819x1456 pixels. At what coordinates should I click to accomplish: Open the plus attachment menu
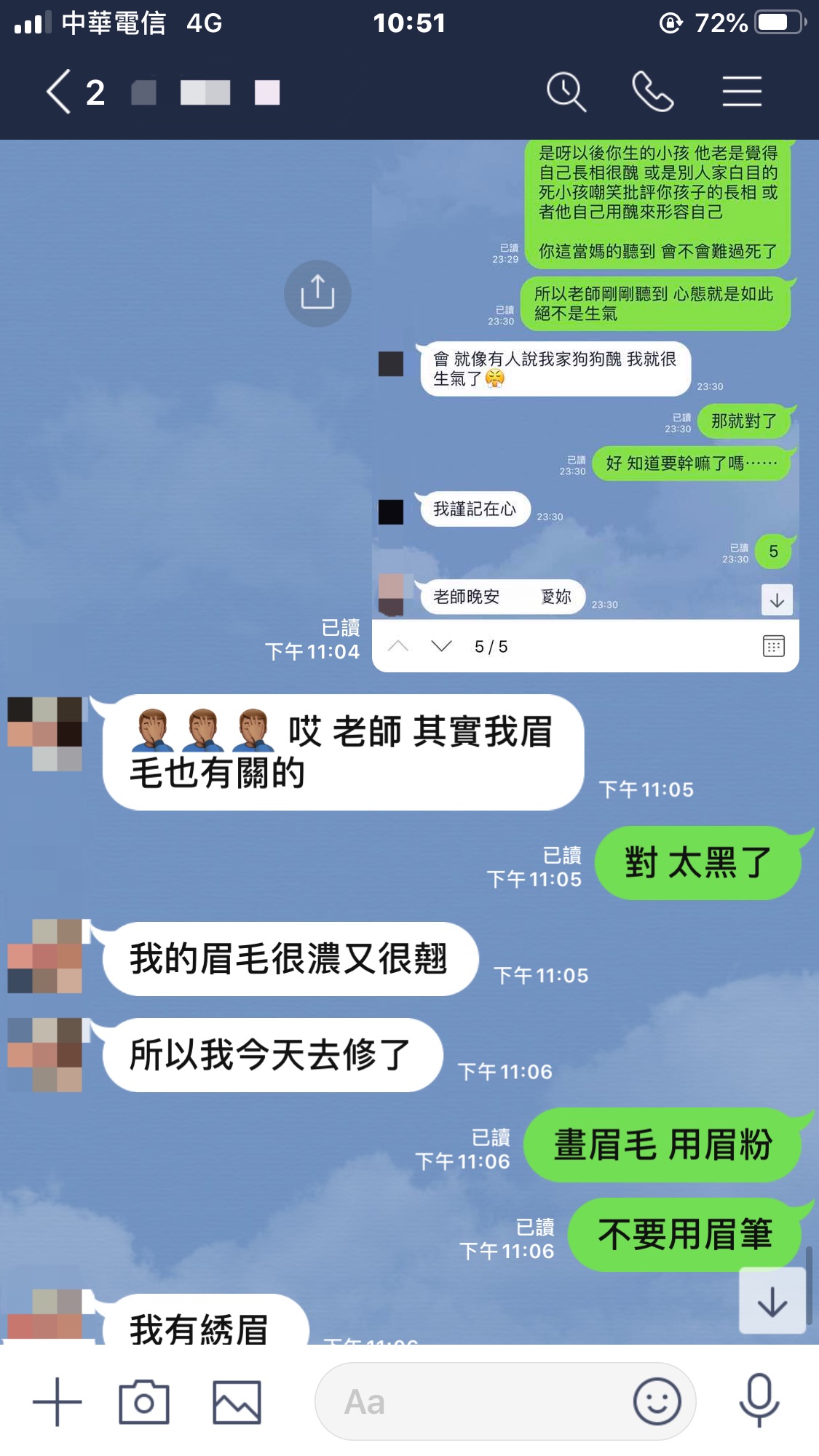click(58, 1401)
